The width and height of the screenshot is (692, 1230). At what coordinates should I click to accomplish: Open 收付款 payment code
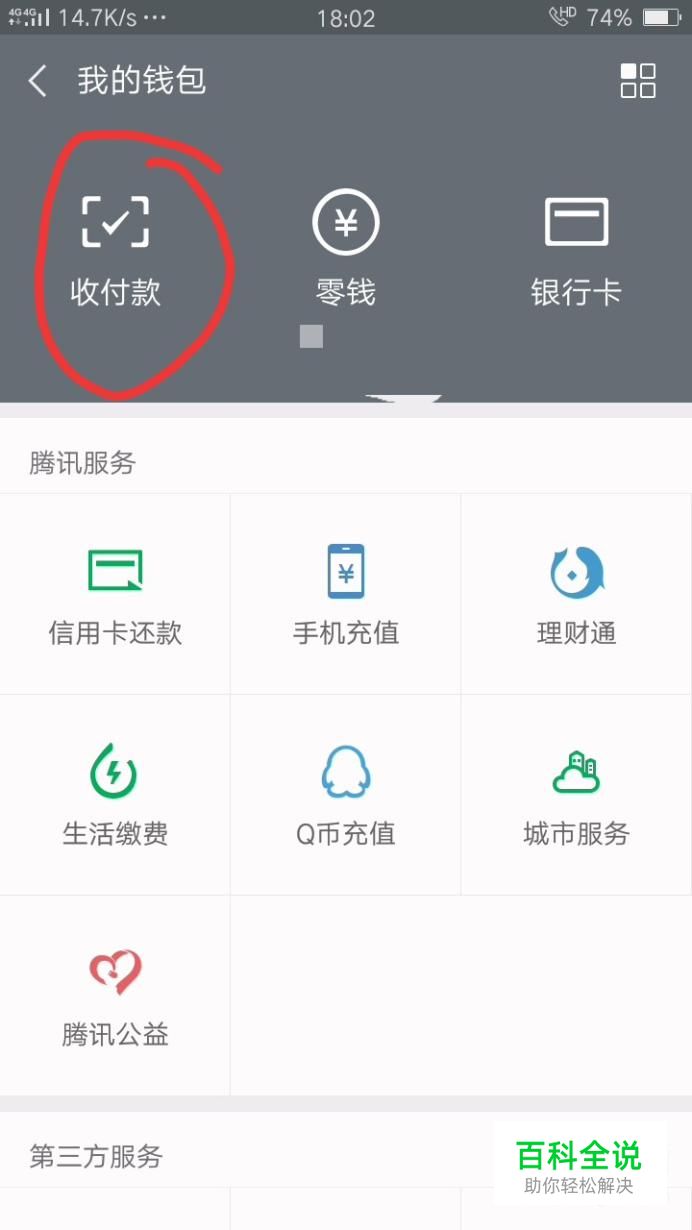point(115,250)
